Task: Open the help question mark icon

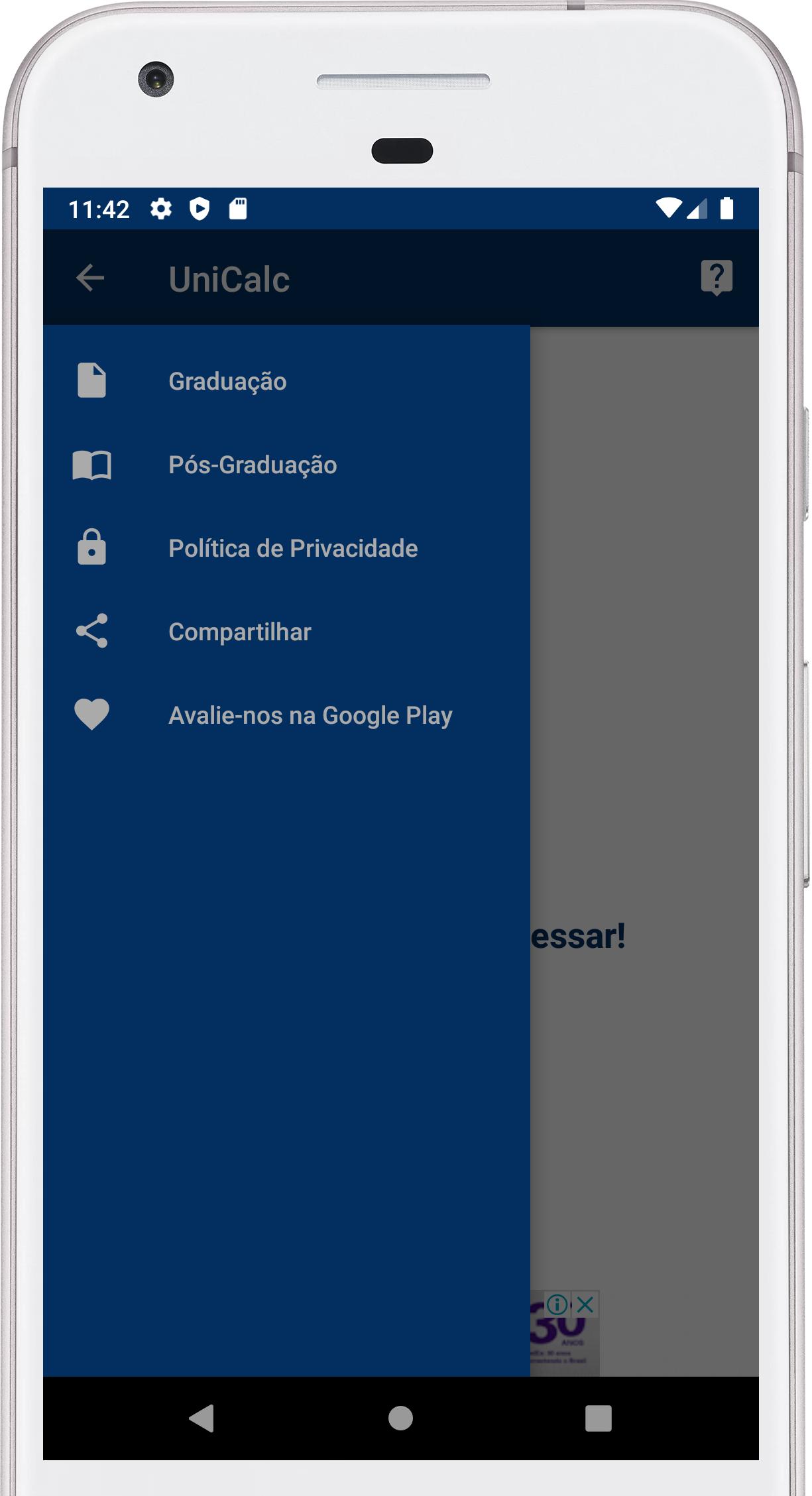Action: [x=717, y=277]
